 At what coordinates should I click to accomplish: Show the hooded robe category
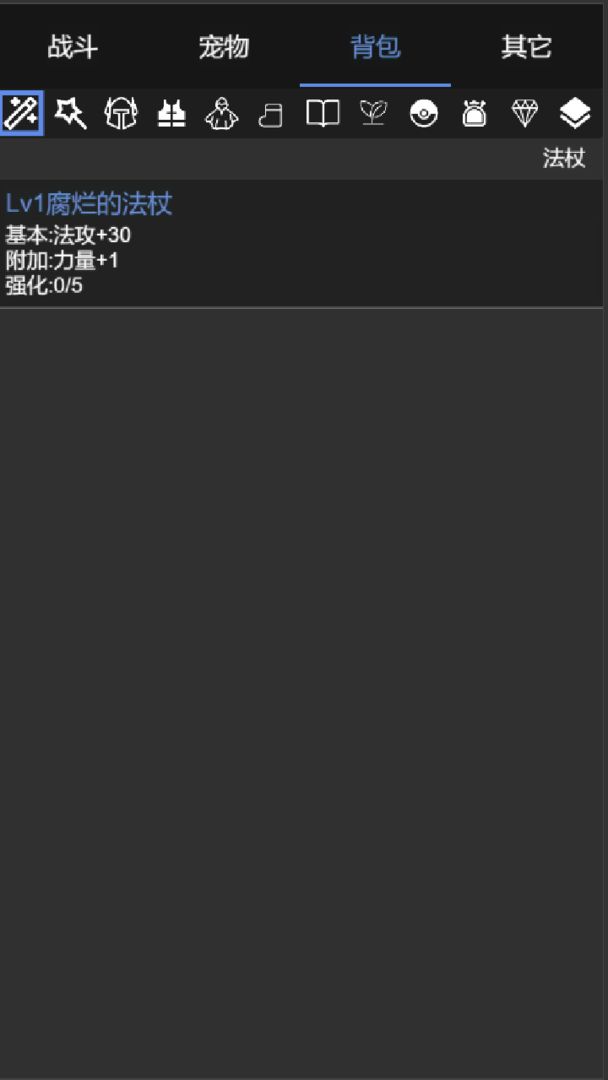[222, 114]
